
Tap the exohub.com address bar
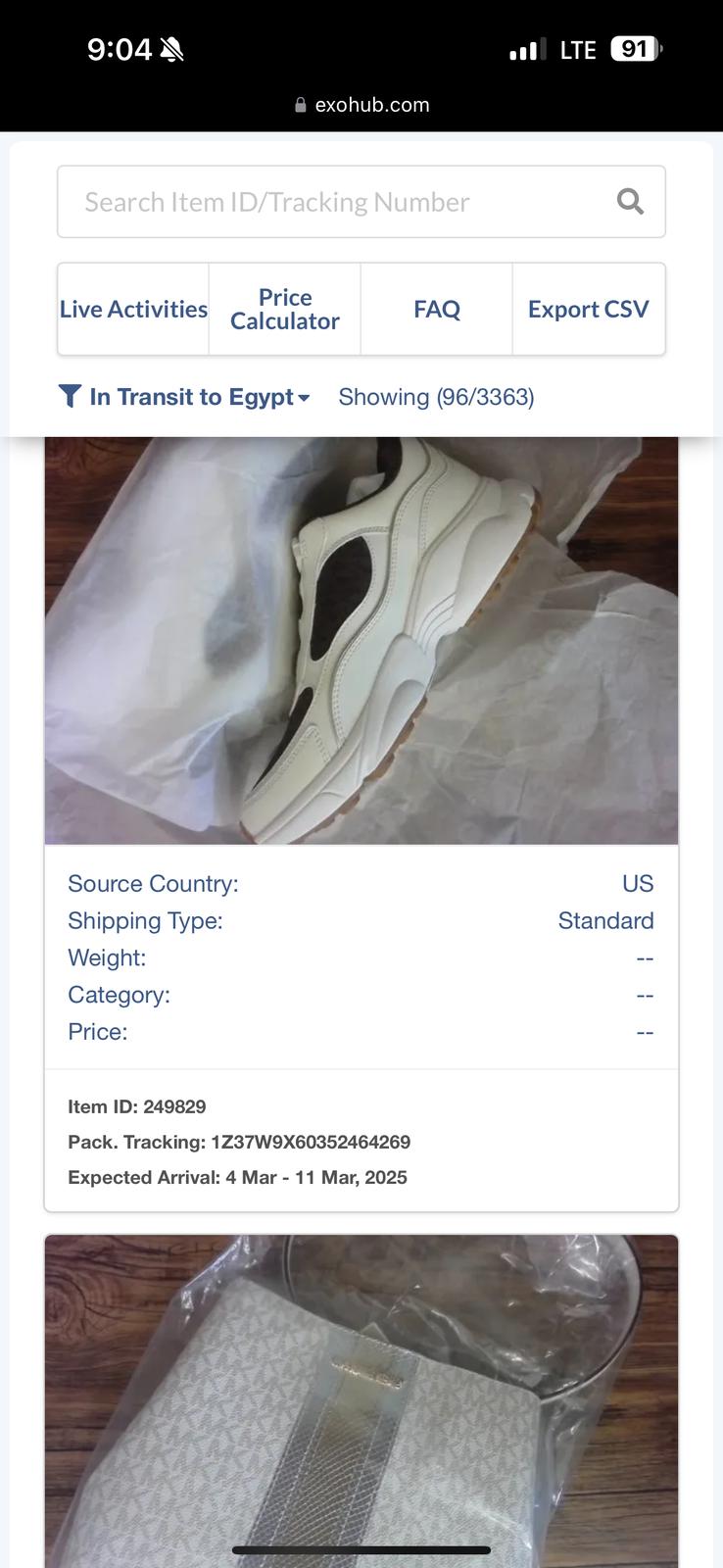361,105
